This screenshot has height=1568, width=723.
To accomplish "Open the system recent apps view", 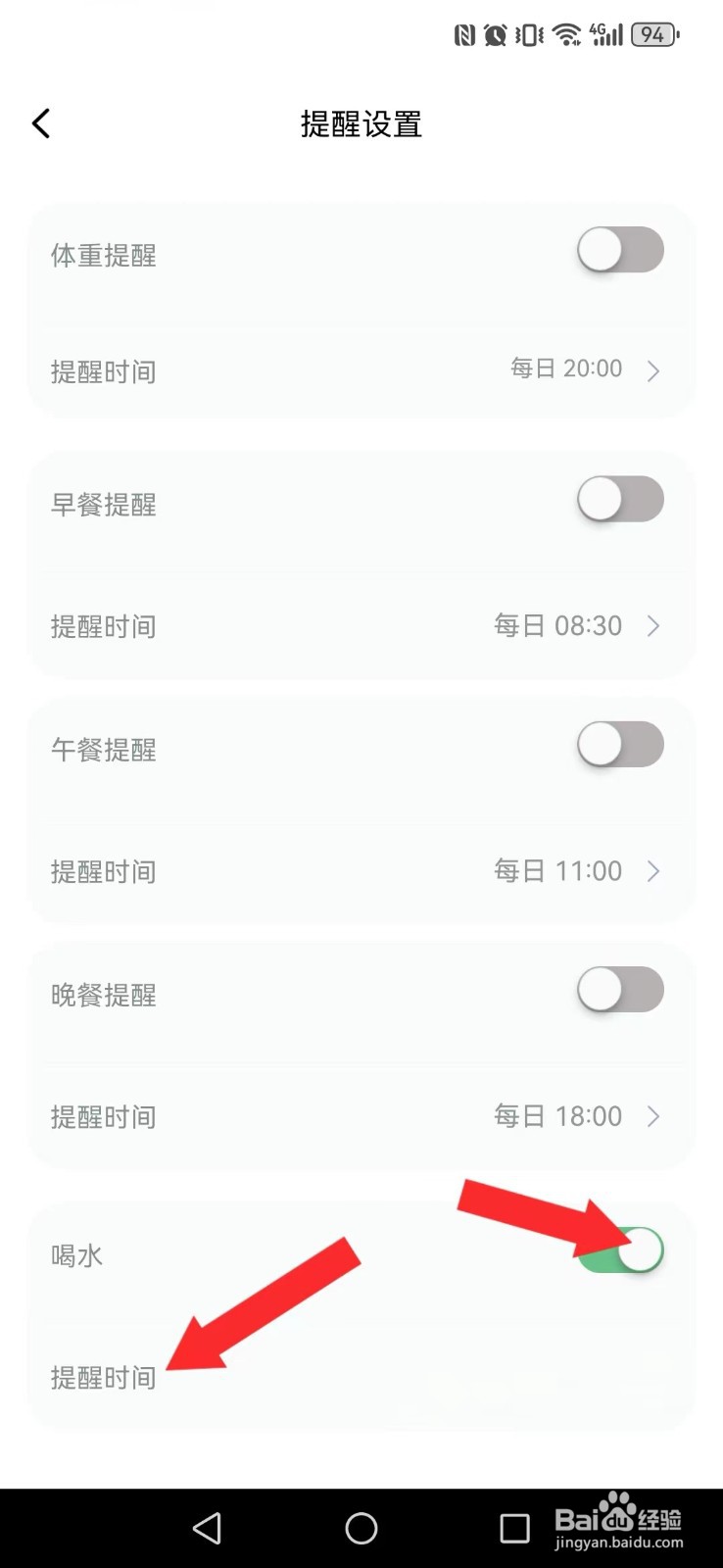I will click(514, 1528).
